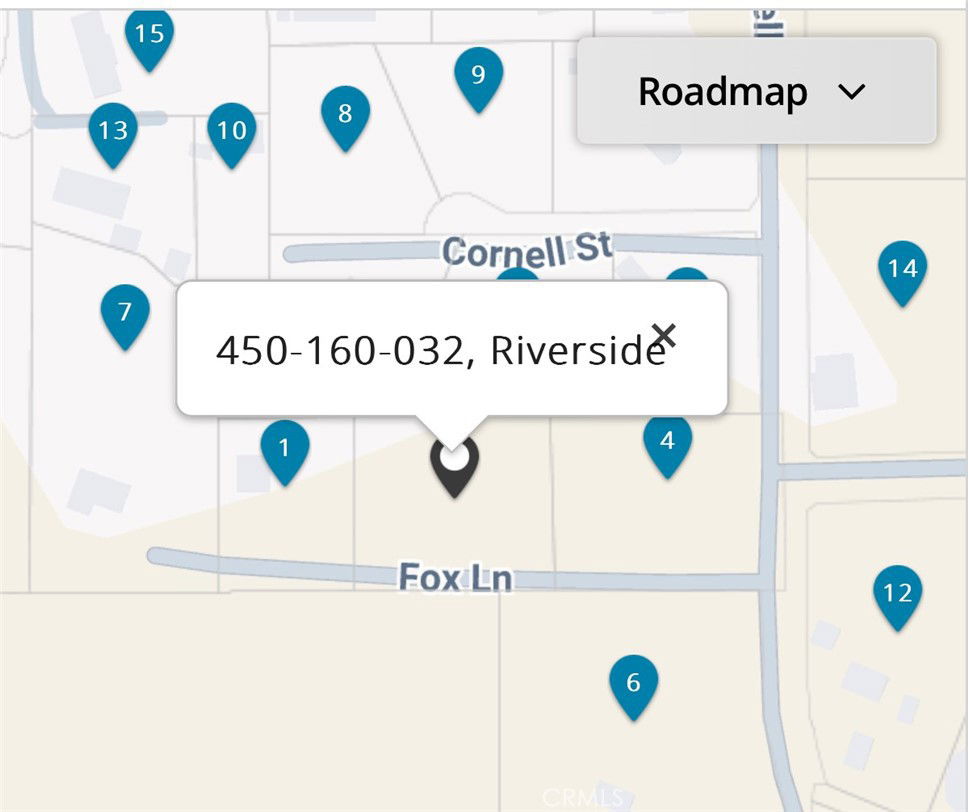Open map pin number 7
Viewport: 968px width, 812px height.
[x=125, y=313]
